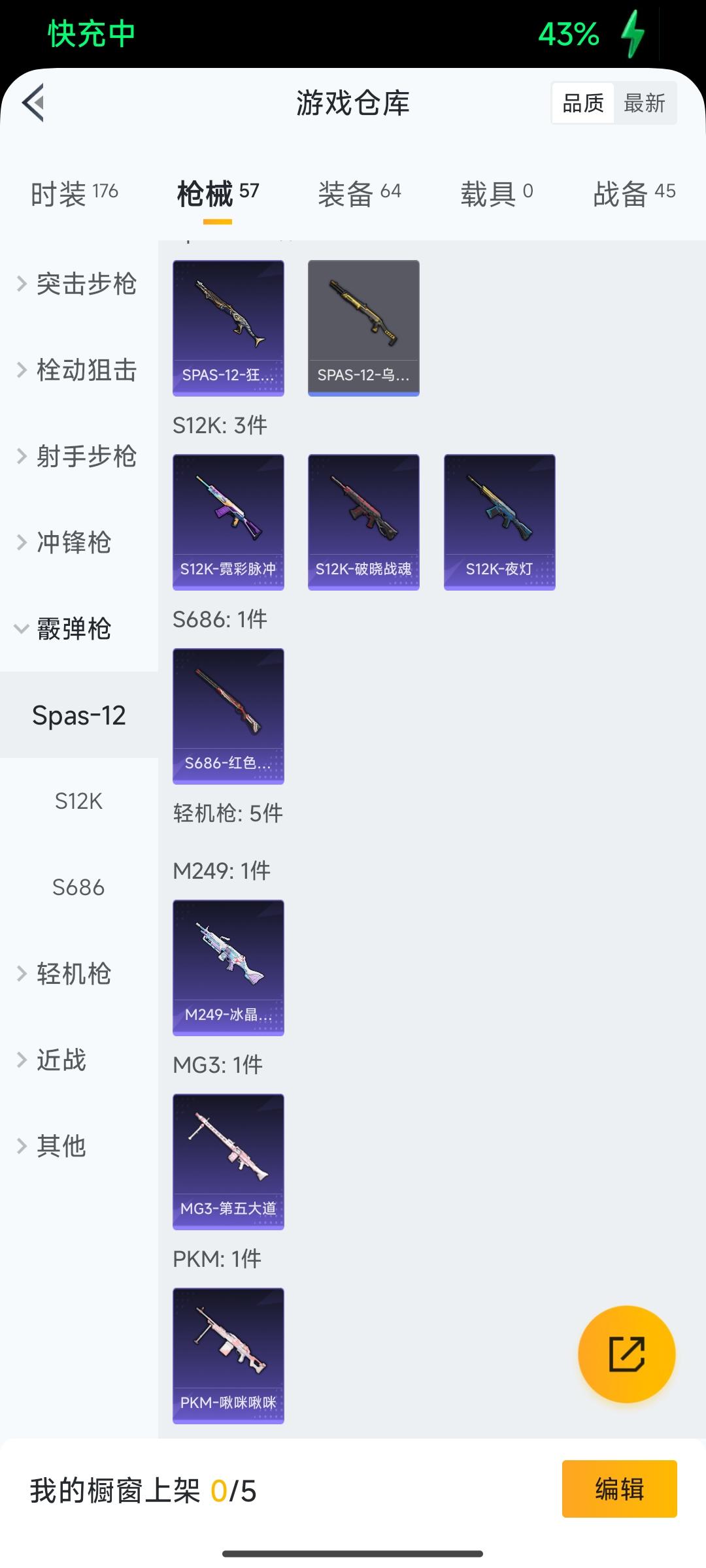View the MG3-第五大道 weapon skin
Viewport: 706px width, 1568px height.
[x=228, y=1161]
